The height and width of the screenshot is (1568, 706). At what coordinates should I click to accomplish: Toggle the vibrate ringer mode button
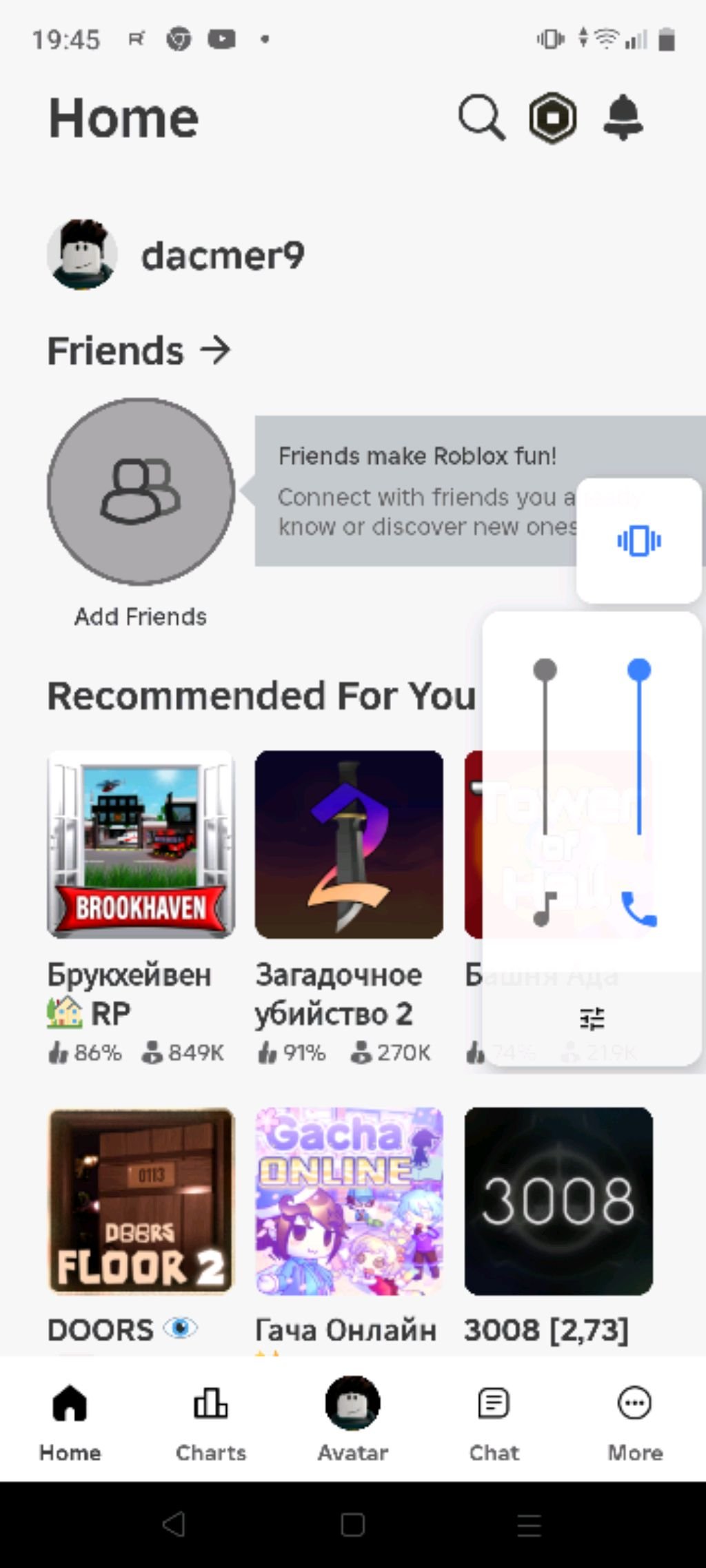click(639, 540)
